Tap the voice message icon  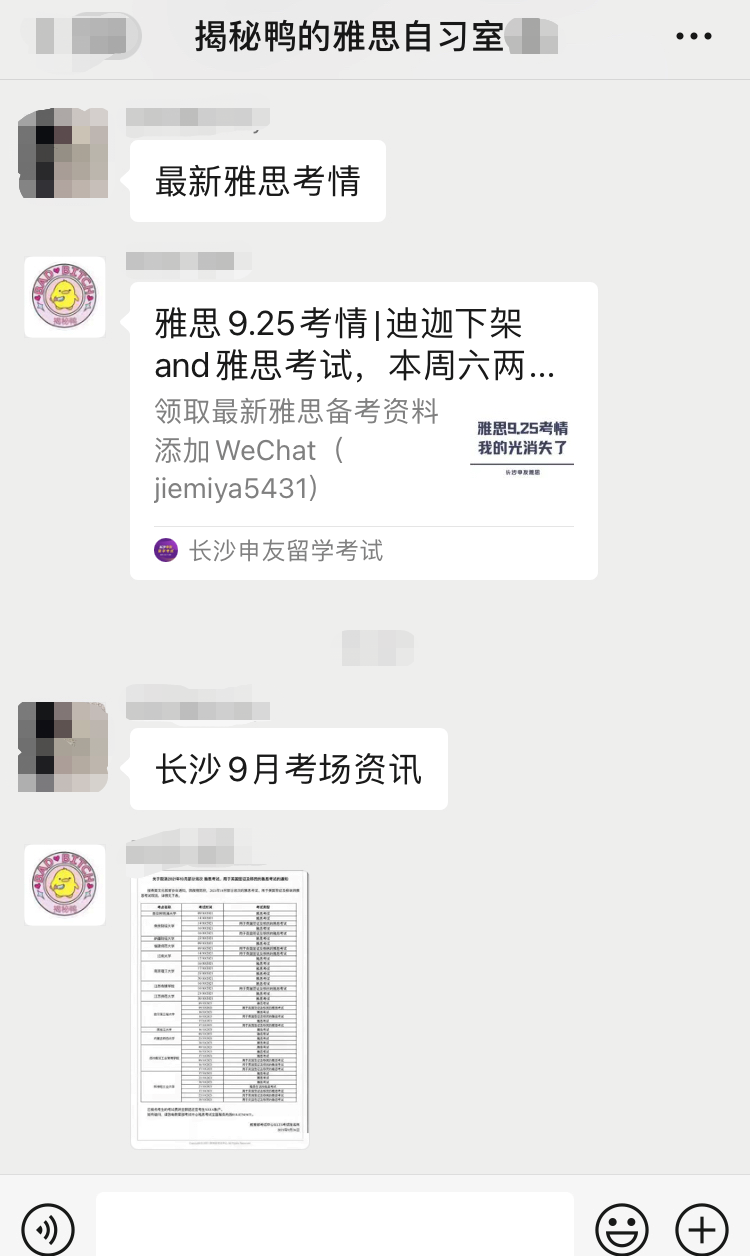pos(47,1228)
